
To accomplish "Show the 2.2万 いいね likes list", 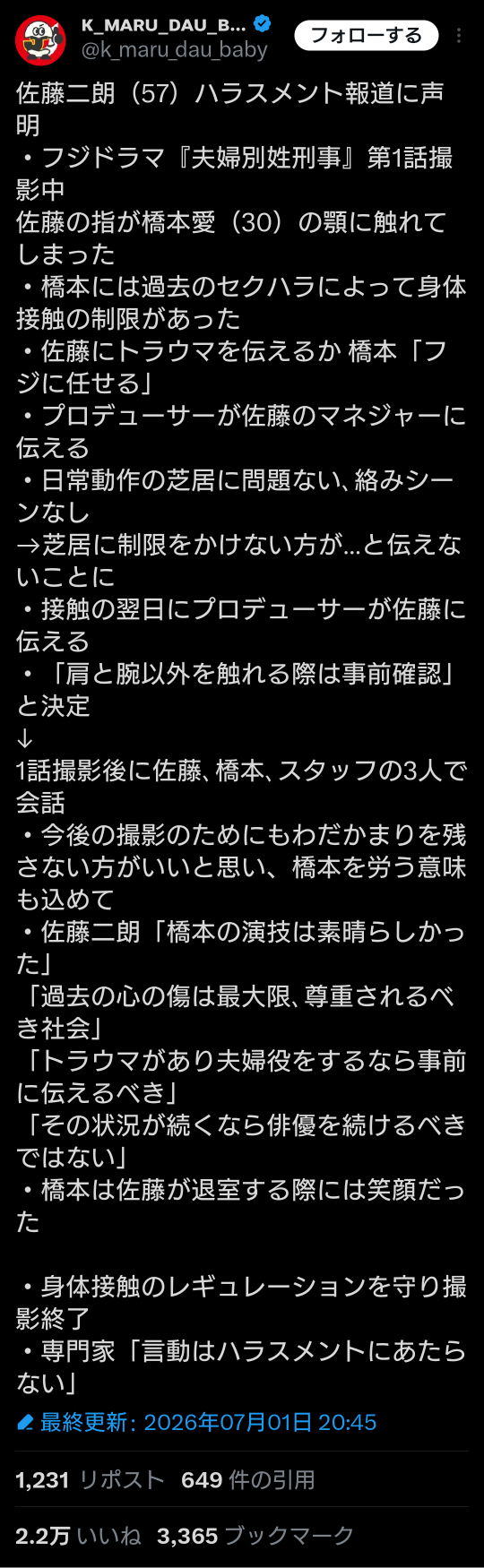I will (x=78, y=1536).
